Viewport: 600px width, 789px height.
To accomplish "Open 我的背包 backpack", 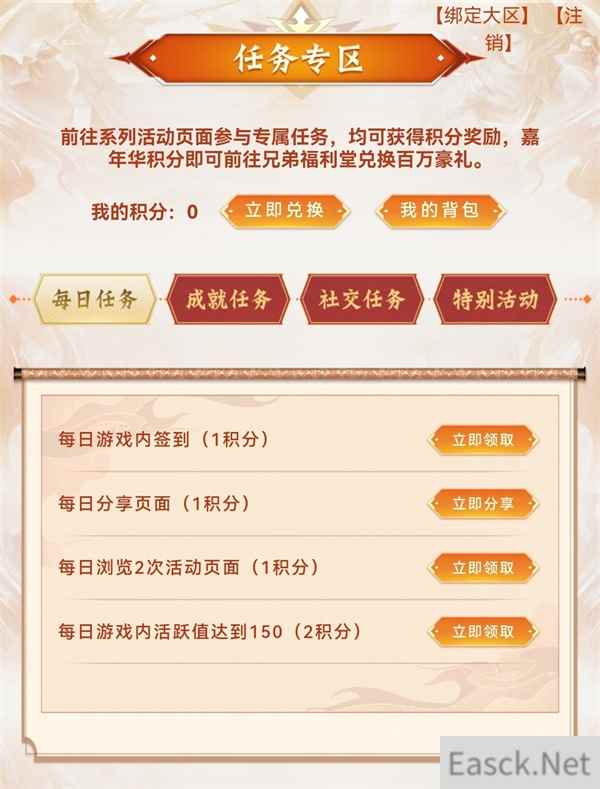I will tap(440, 212).
